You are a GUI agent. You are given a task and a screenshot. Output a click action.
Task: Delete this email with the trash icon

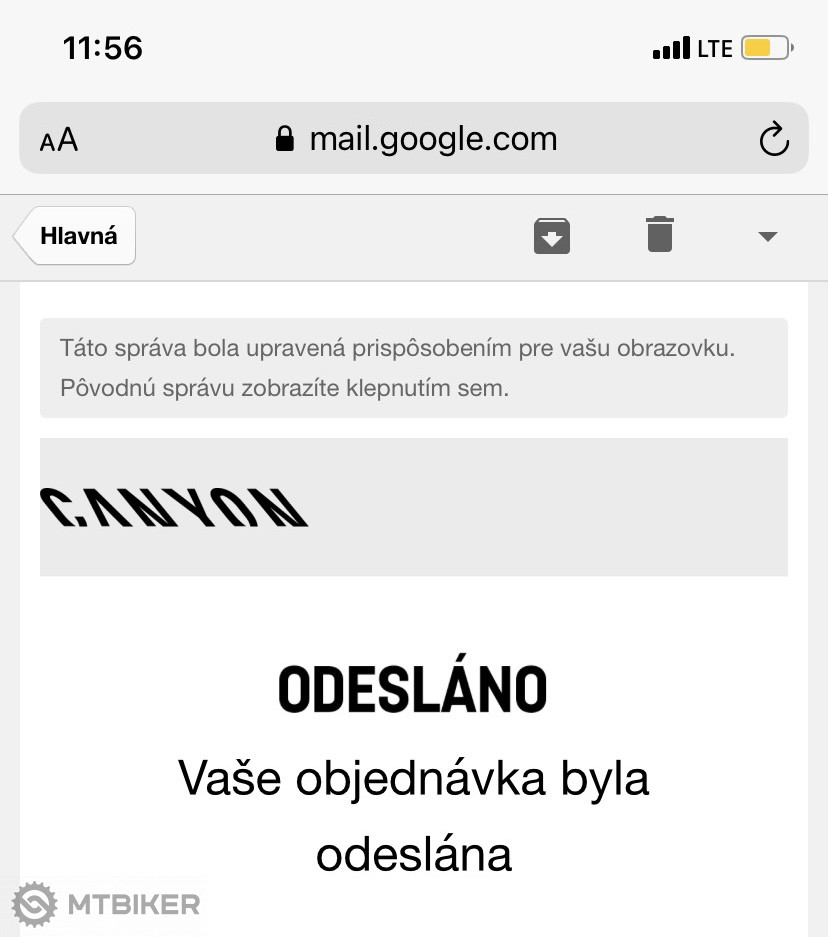click(659, 235)
